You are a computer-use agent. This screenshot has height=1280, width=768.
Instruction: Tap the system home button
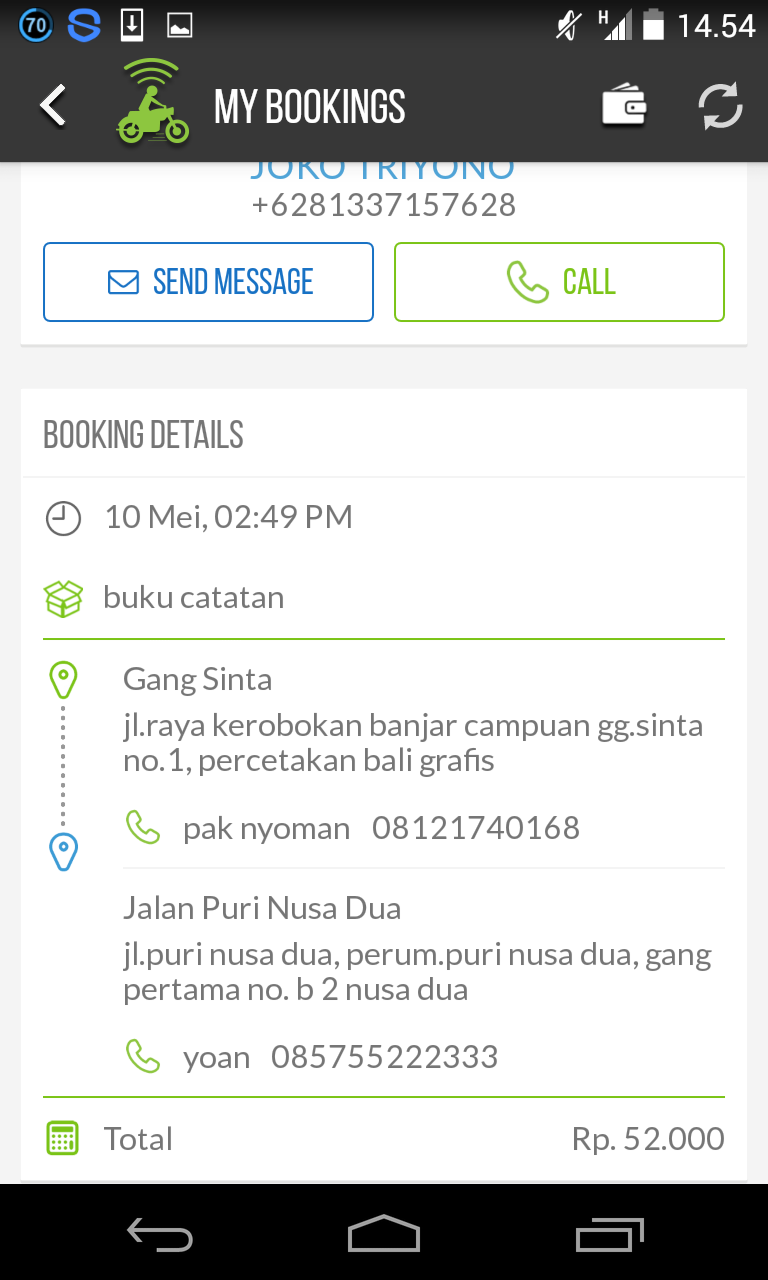(383, 1234)
